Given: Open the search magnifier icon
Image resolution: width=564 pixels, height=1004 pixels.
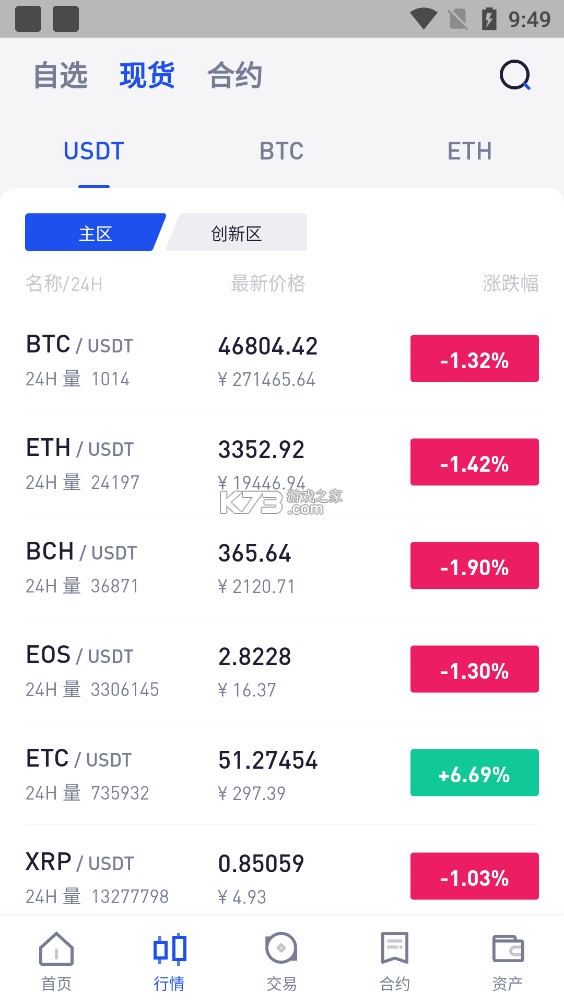Looking at the screenshot, I should click(515, 76).
